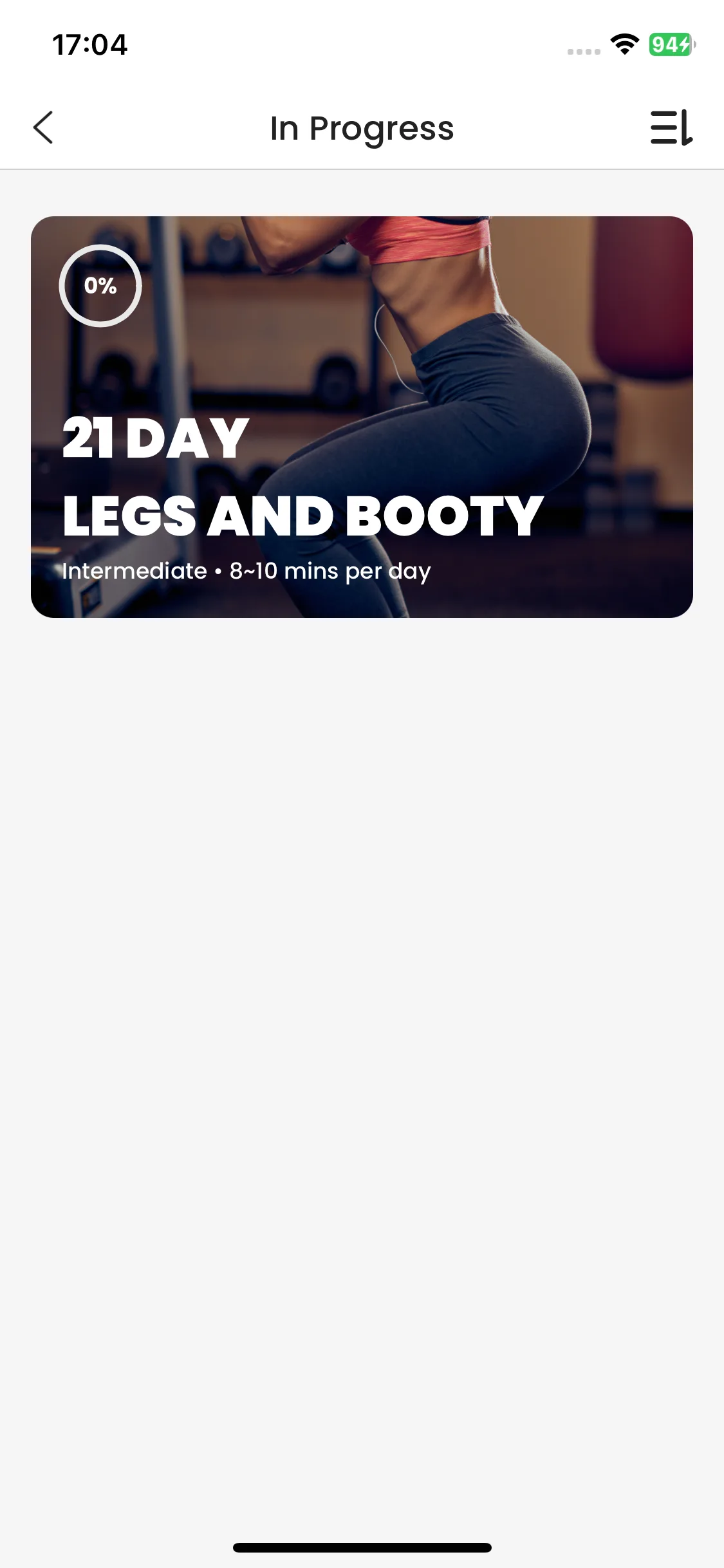
Task: Open 21 Day Legs and Booty program
Action: pos(362,417)
